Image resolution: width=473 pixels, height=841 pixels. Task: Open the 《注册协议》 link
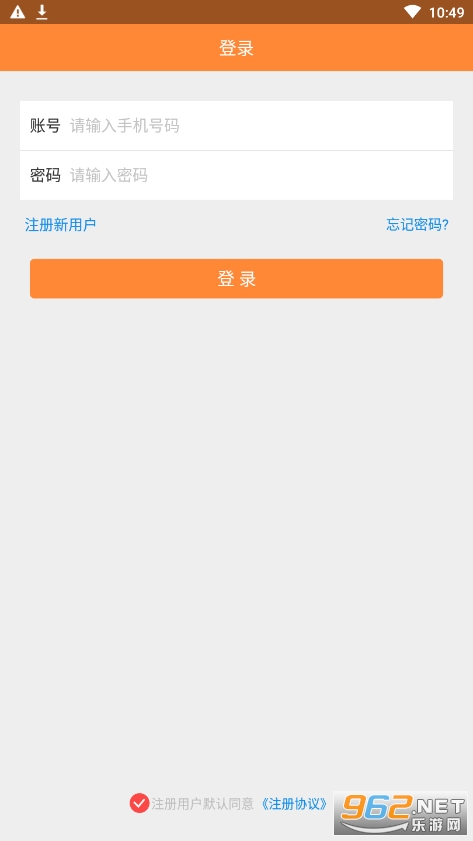pyautogui.click(x=293, y=803)
